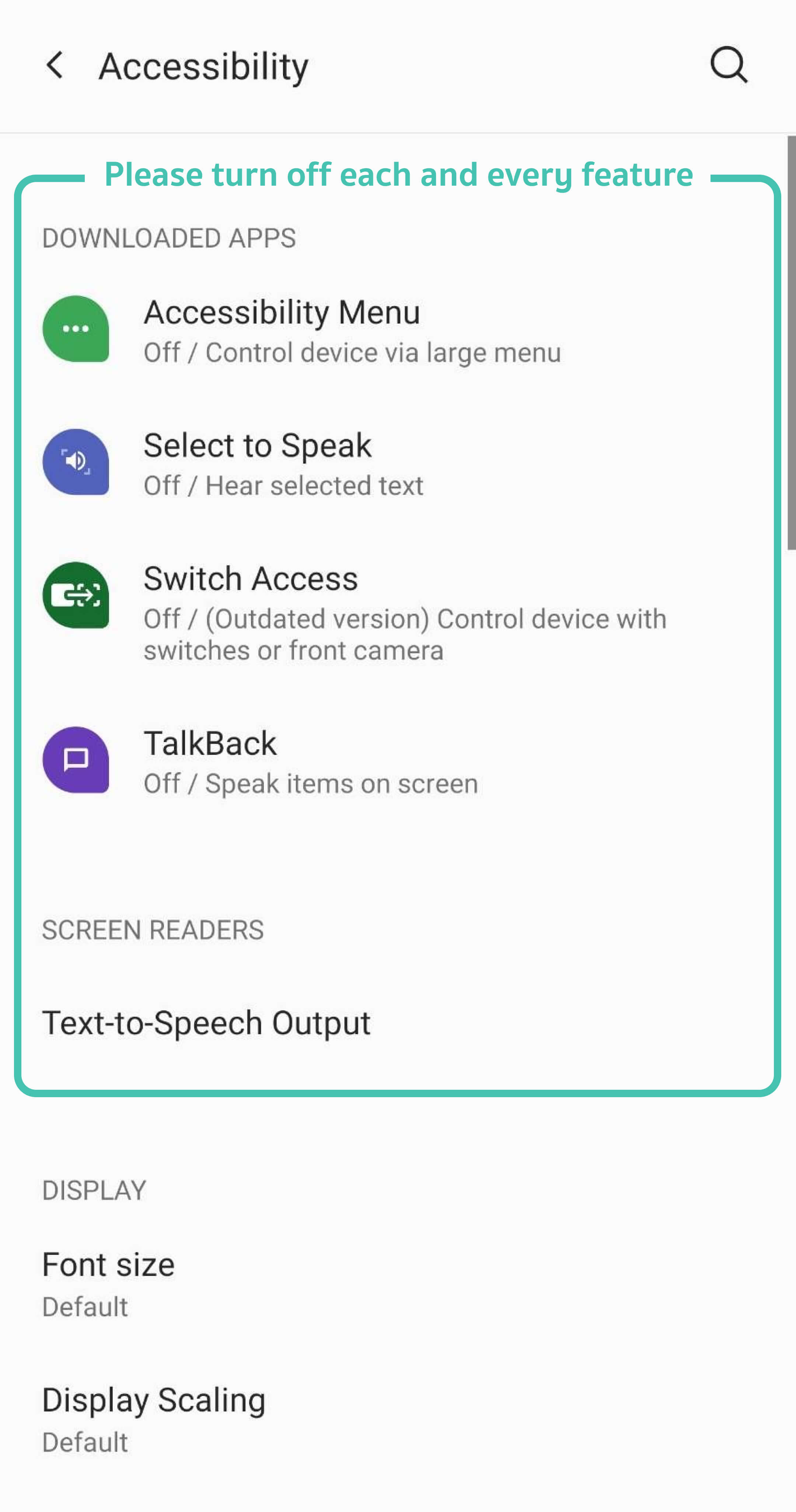Open Select to Speak settings
This screenshot has width=796, height=1512.
pos(398,463)
